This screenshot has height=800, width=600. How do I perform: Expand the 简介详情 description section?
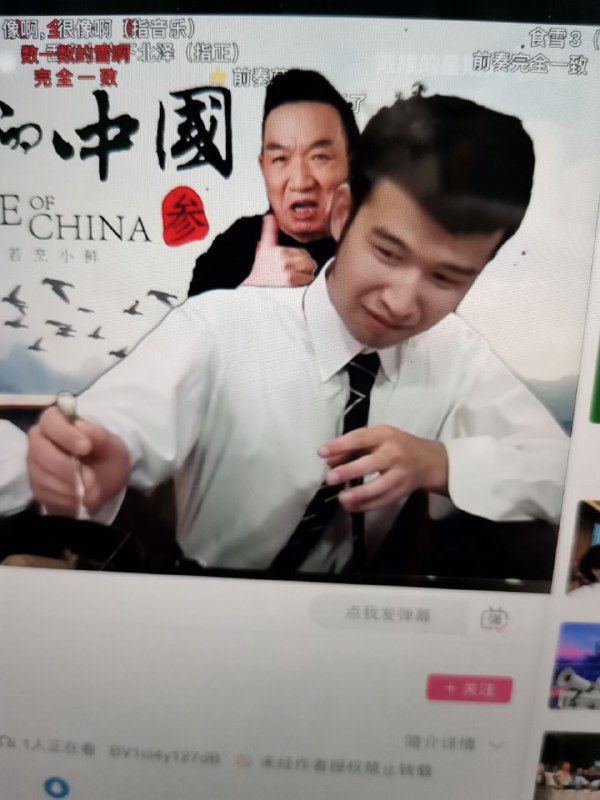(x=453, y=743)
